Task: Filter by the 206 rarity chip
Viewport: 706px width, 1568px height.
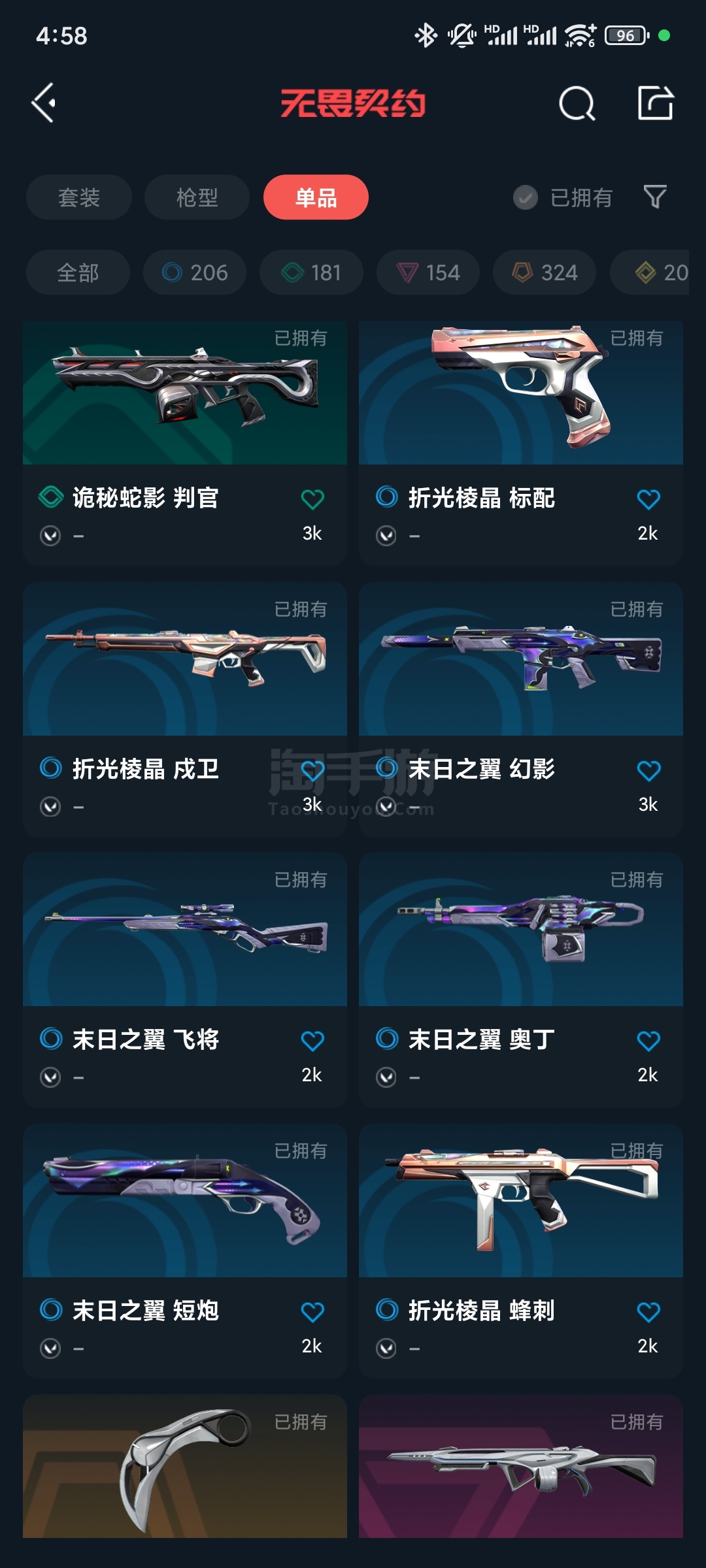Action: tap(195, 272)
